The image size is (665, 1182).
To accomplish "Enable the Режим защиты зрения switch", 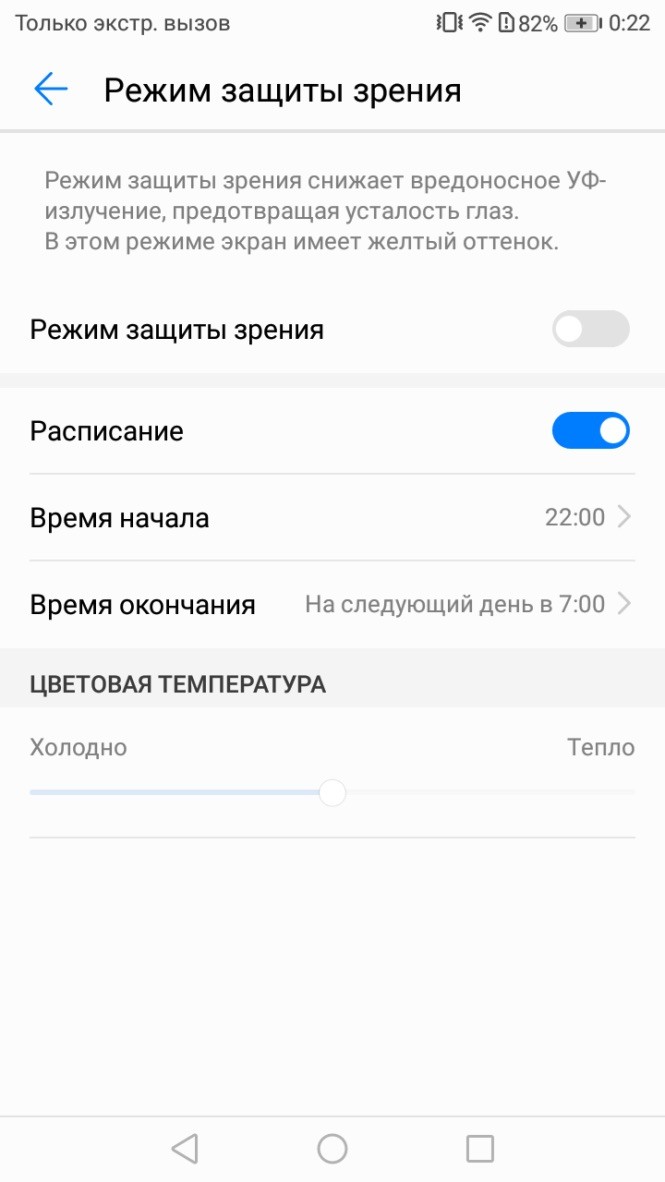I will [590, 329].
